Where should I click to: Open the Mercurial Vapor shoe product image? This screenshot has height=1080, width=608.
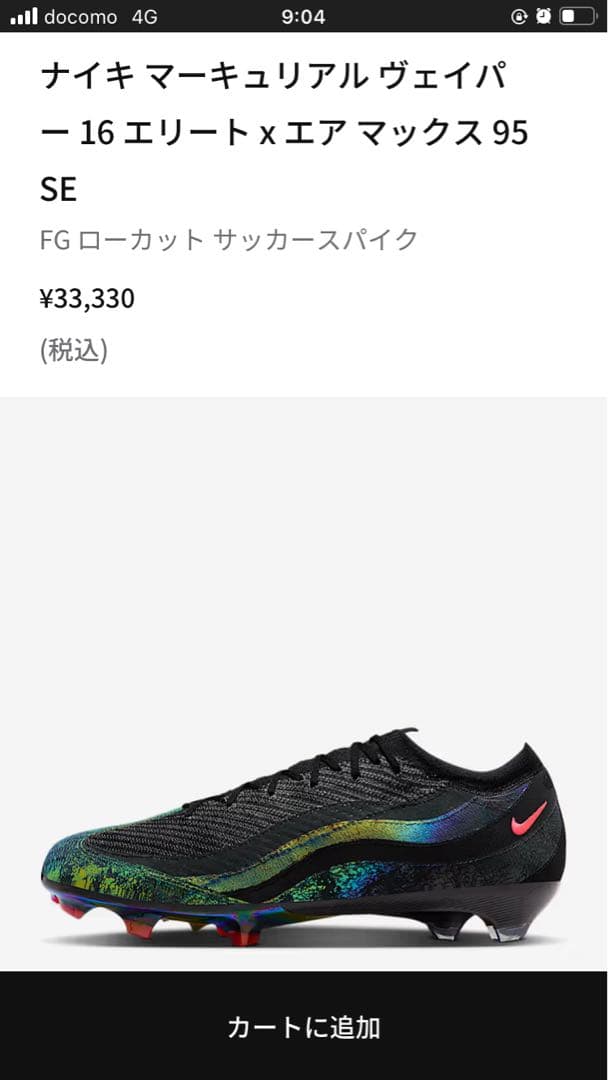(304, 835)
